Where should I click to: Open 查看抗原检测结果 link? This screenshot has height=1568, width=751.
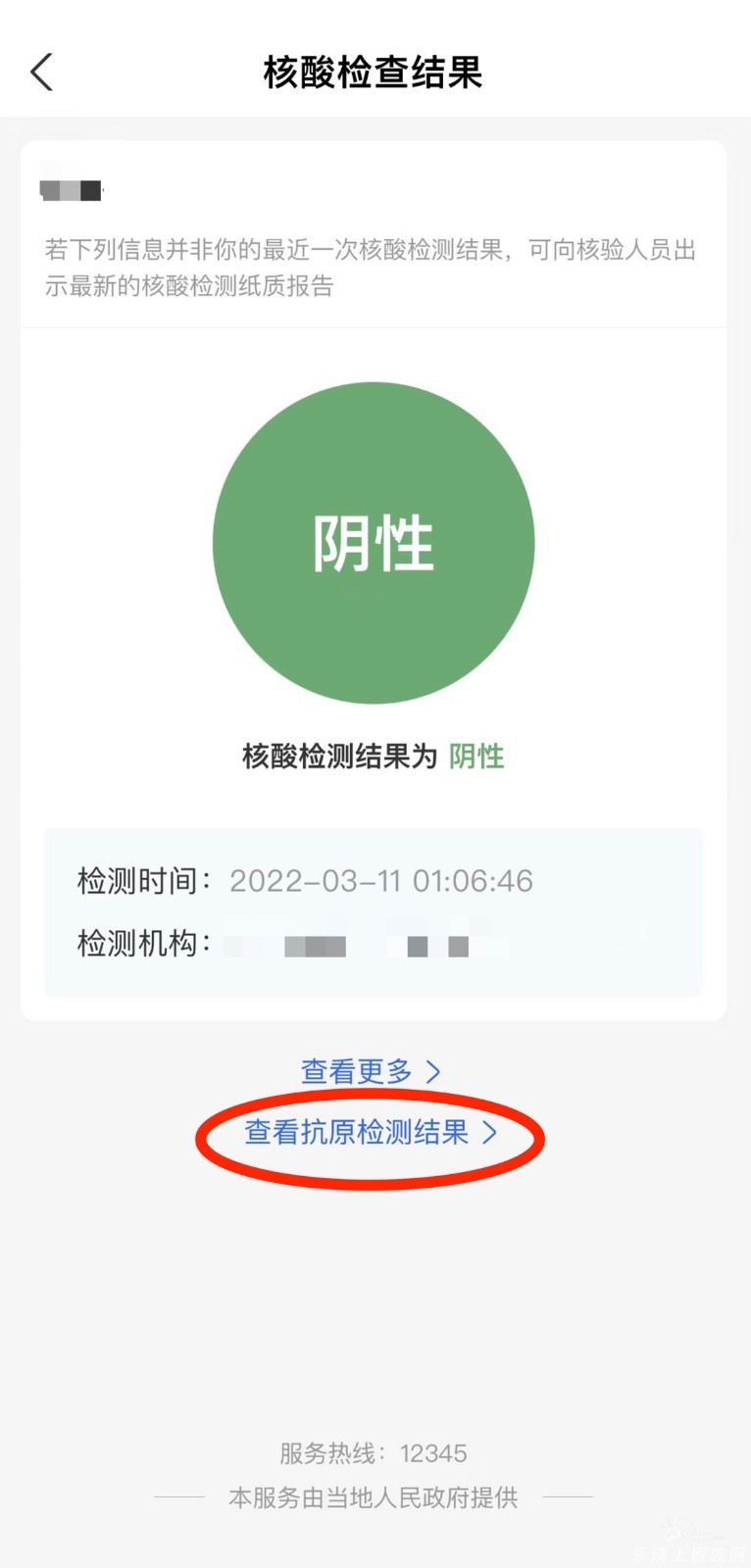pyautogui.click(x=371, y=1133)
